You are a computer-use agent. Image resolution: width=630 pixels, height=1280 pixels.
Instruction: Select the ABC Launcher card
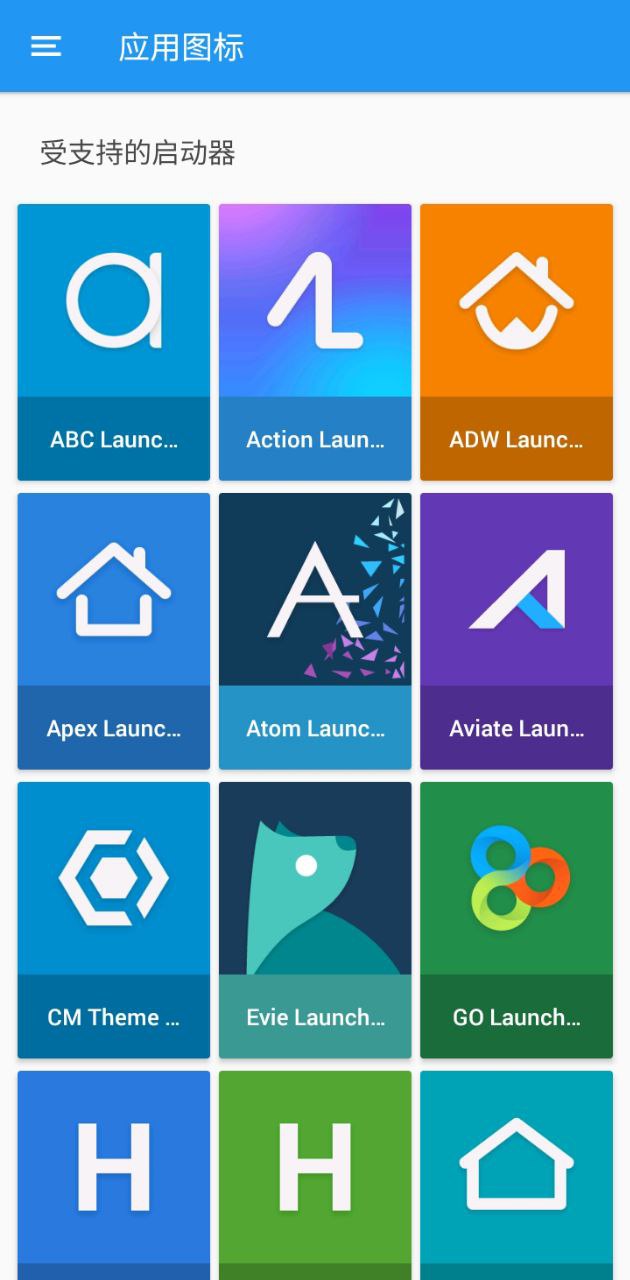click(x=114, y=342)
